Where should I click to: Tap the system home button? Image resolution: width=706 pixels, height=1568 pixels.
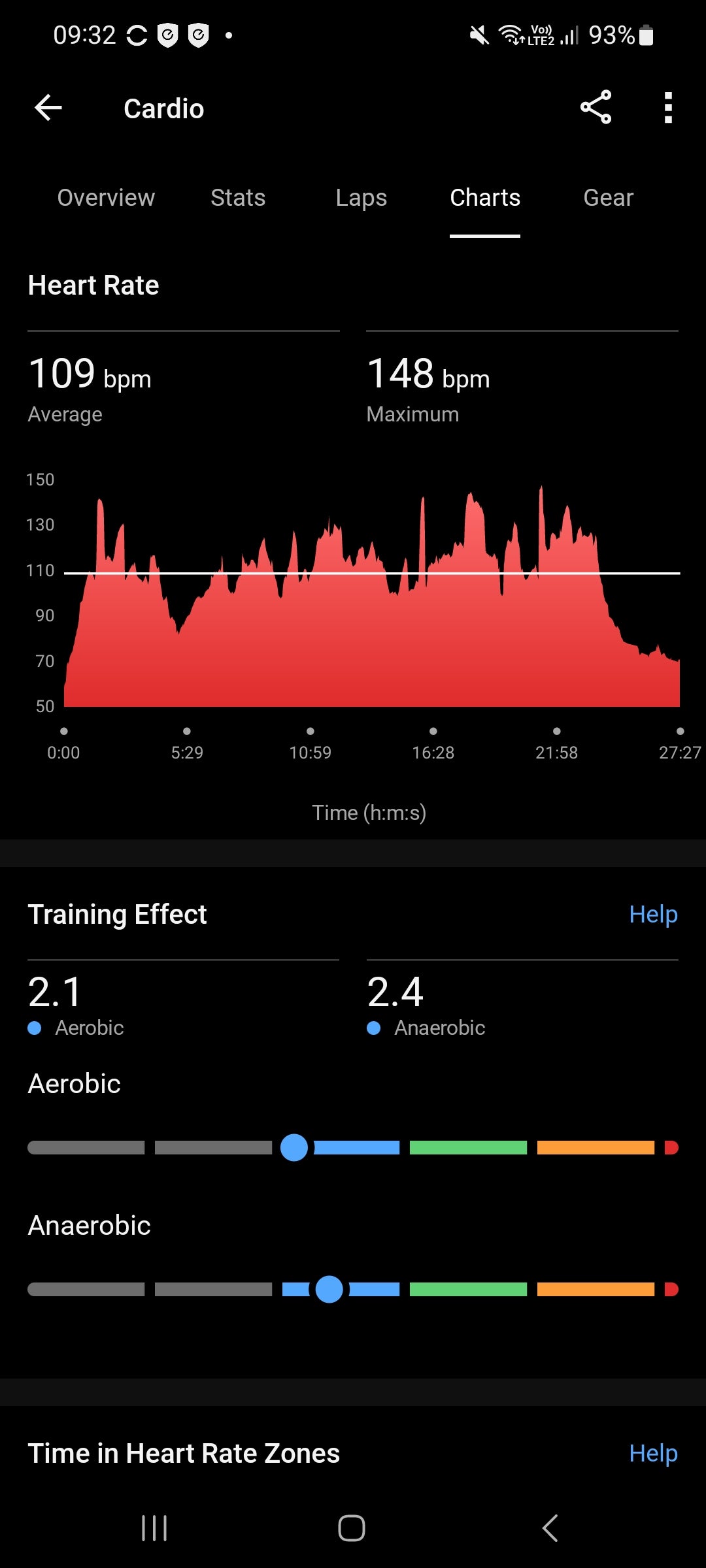pyautogui.click(x=352, y=1528)
